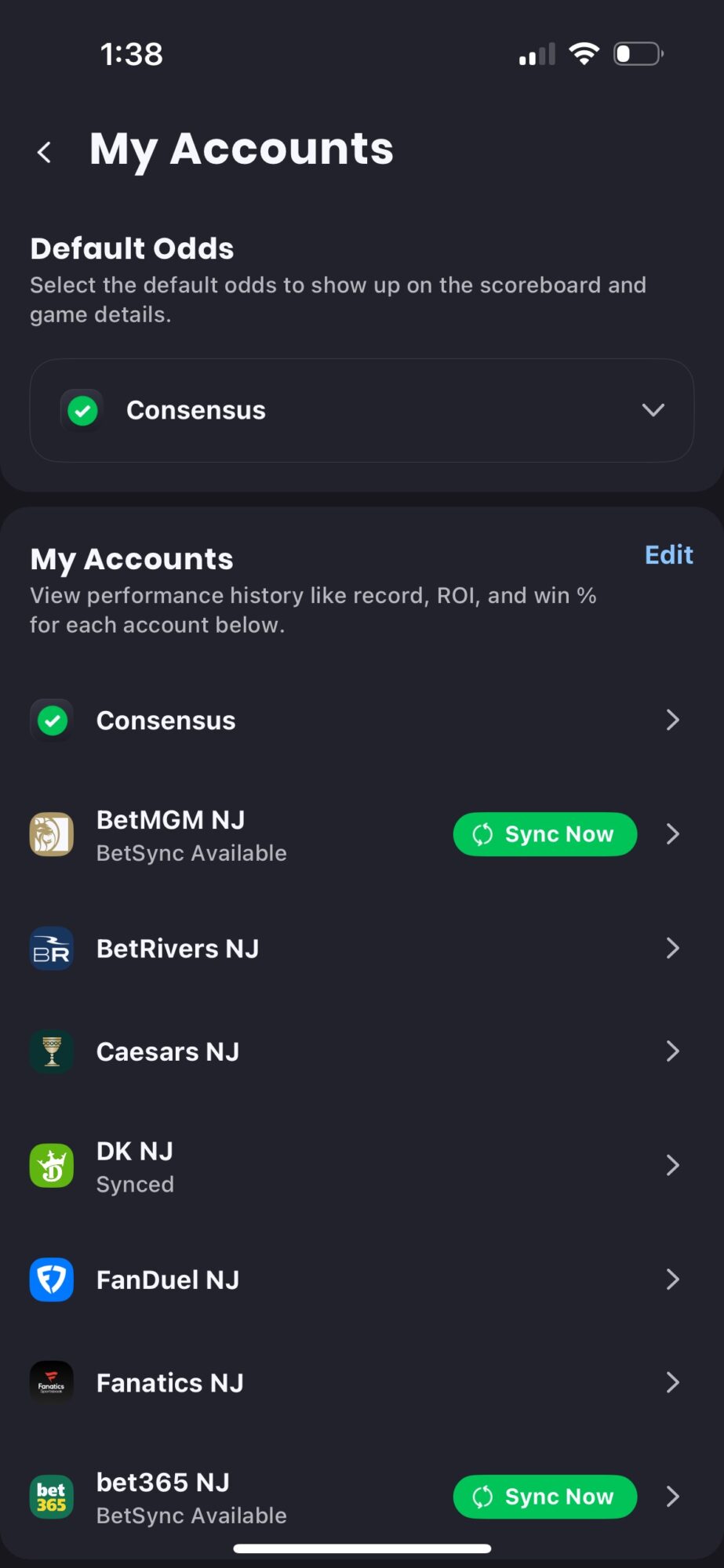The width and height of the screenshot is (724, 1568).
Task: Tap Edit to modify account list
Action: 668,555
